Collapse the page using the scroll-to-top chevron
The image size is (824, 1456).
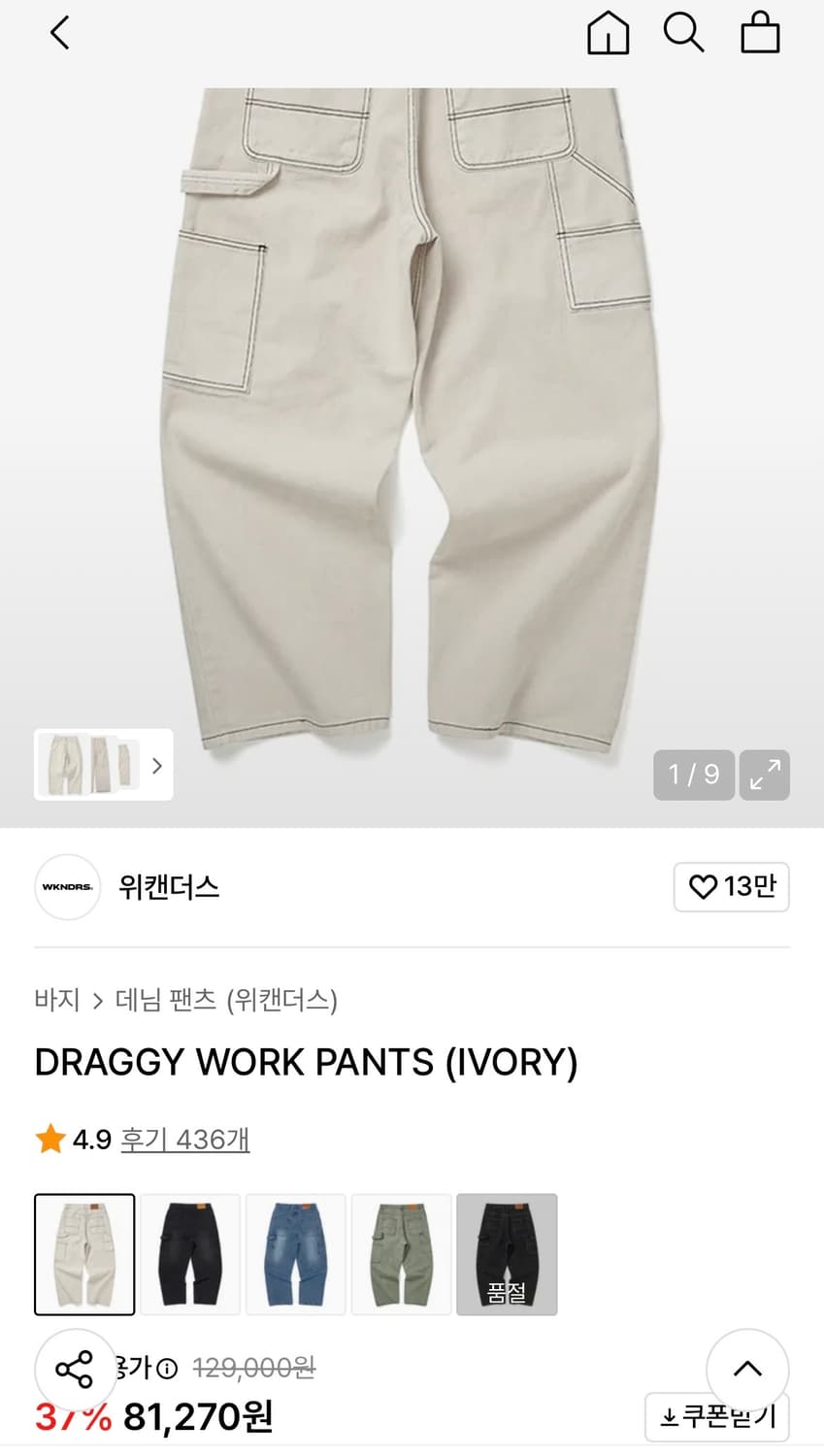click(747, 1370)
